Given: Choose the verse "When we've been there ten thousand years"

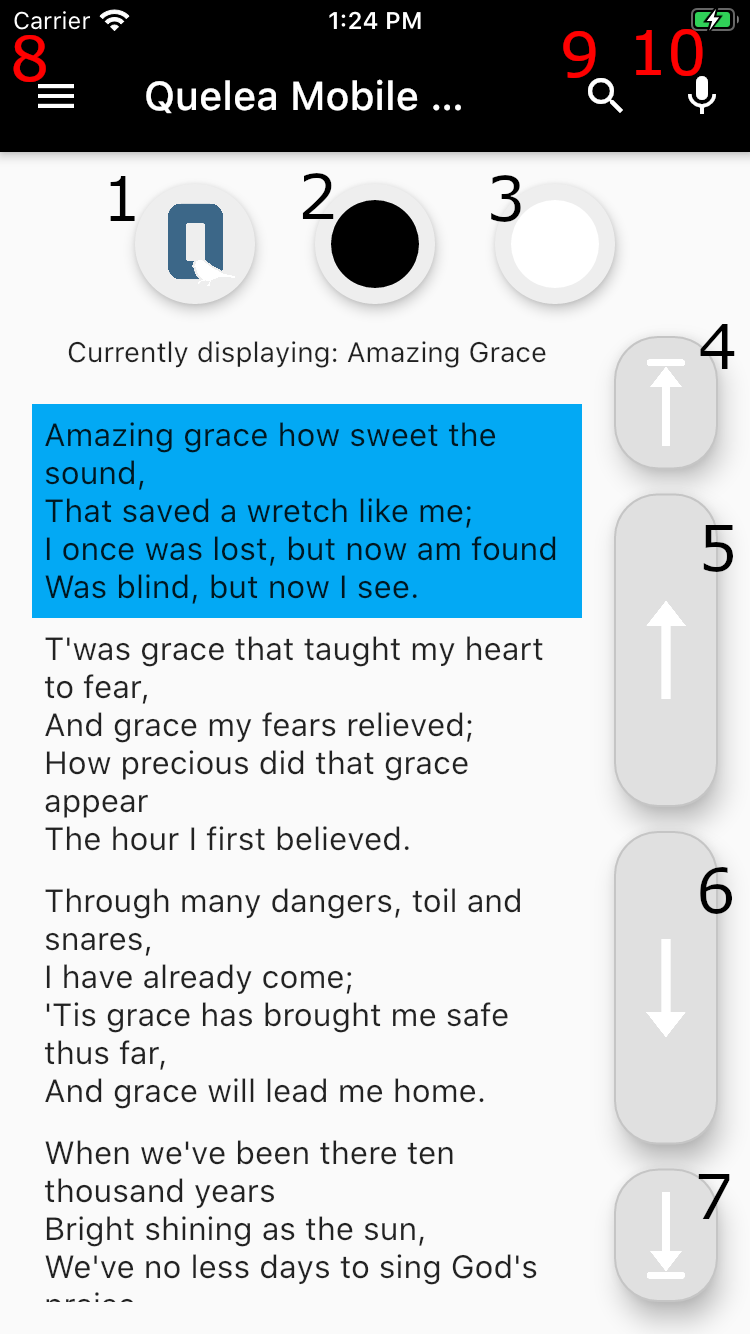Looking at the screenshot, I should pos(307,1218).
